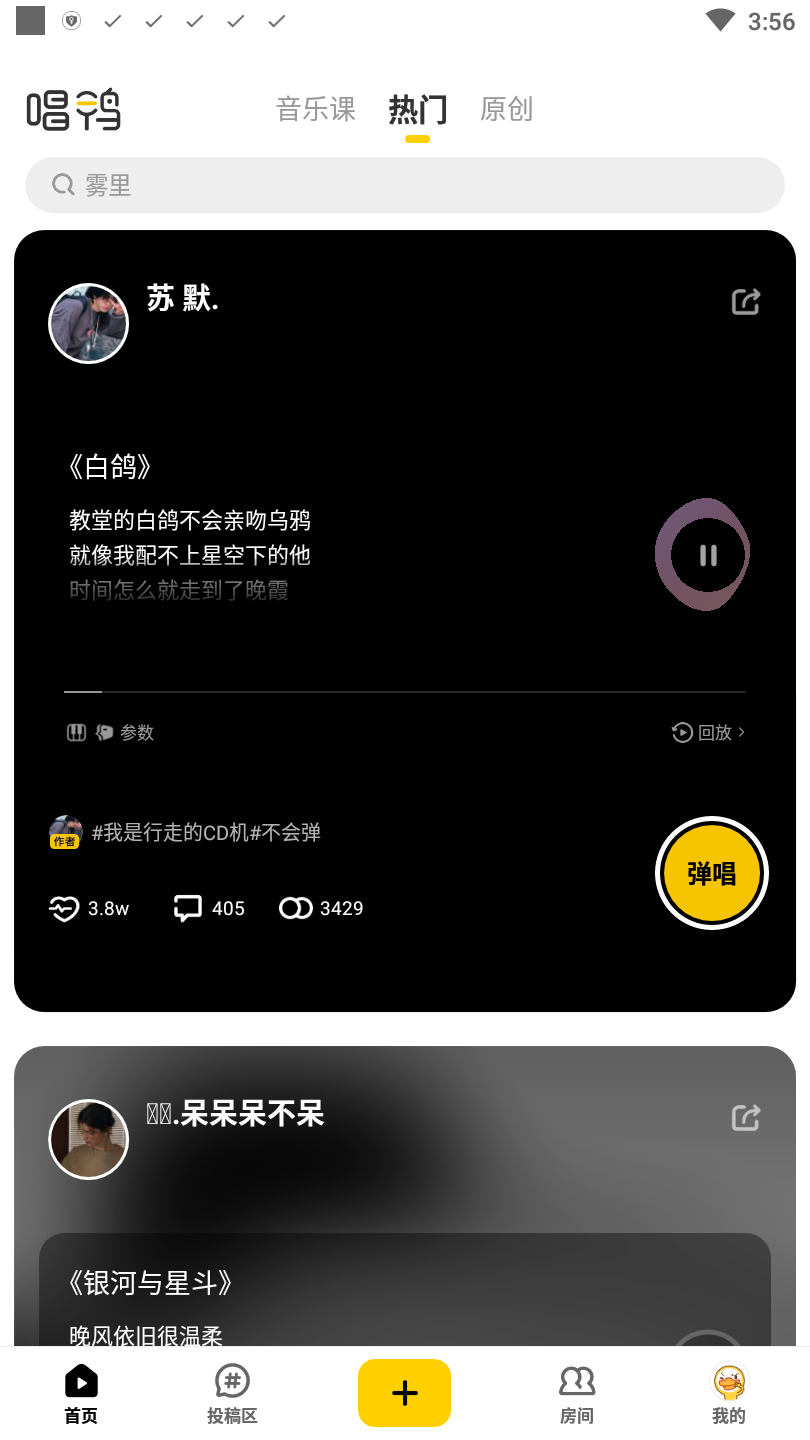The height and width of the screenshot is (1440, 810).
Task: Tap the search bar showing 雾里
Action: tap(404, 184)
